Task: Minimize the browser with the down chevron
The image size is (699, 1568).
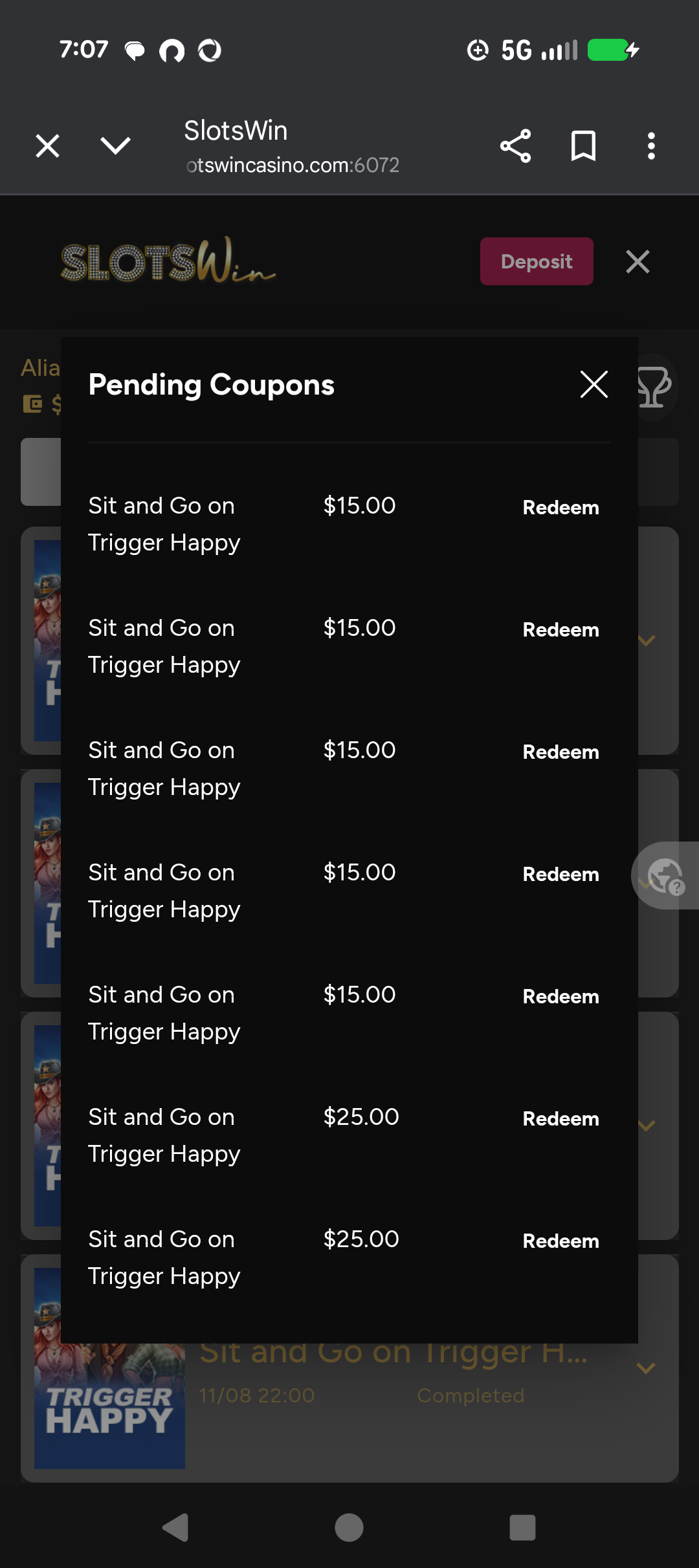Action: tap(116, 146)
